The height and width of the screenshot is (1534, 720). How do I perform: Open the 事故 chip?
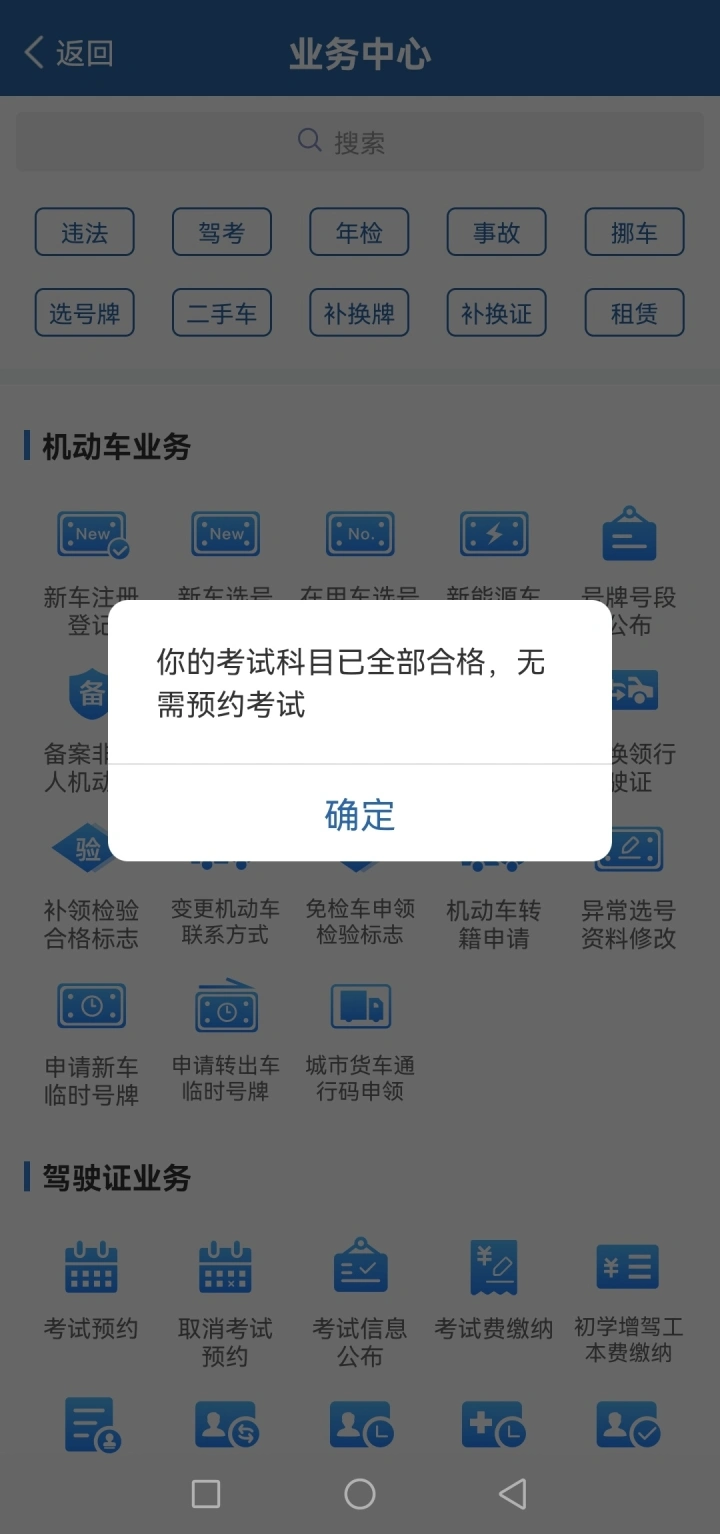pyautogui.click(x=497, y=233)
